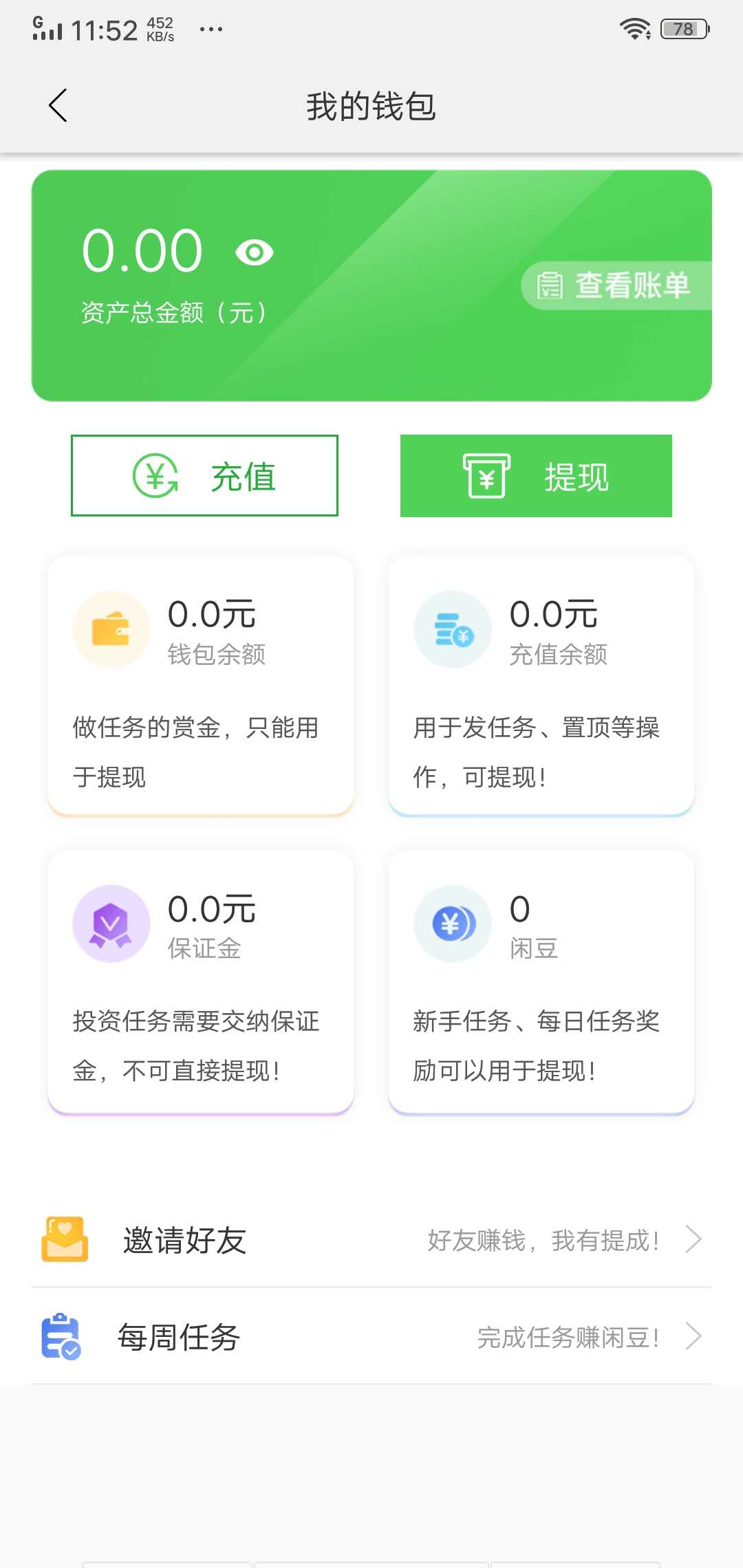Toggle the eye icon to show asset balance
Screen dimensions: 743x1568
[255, 252]
